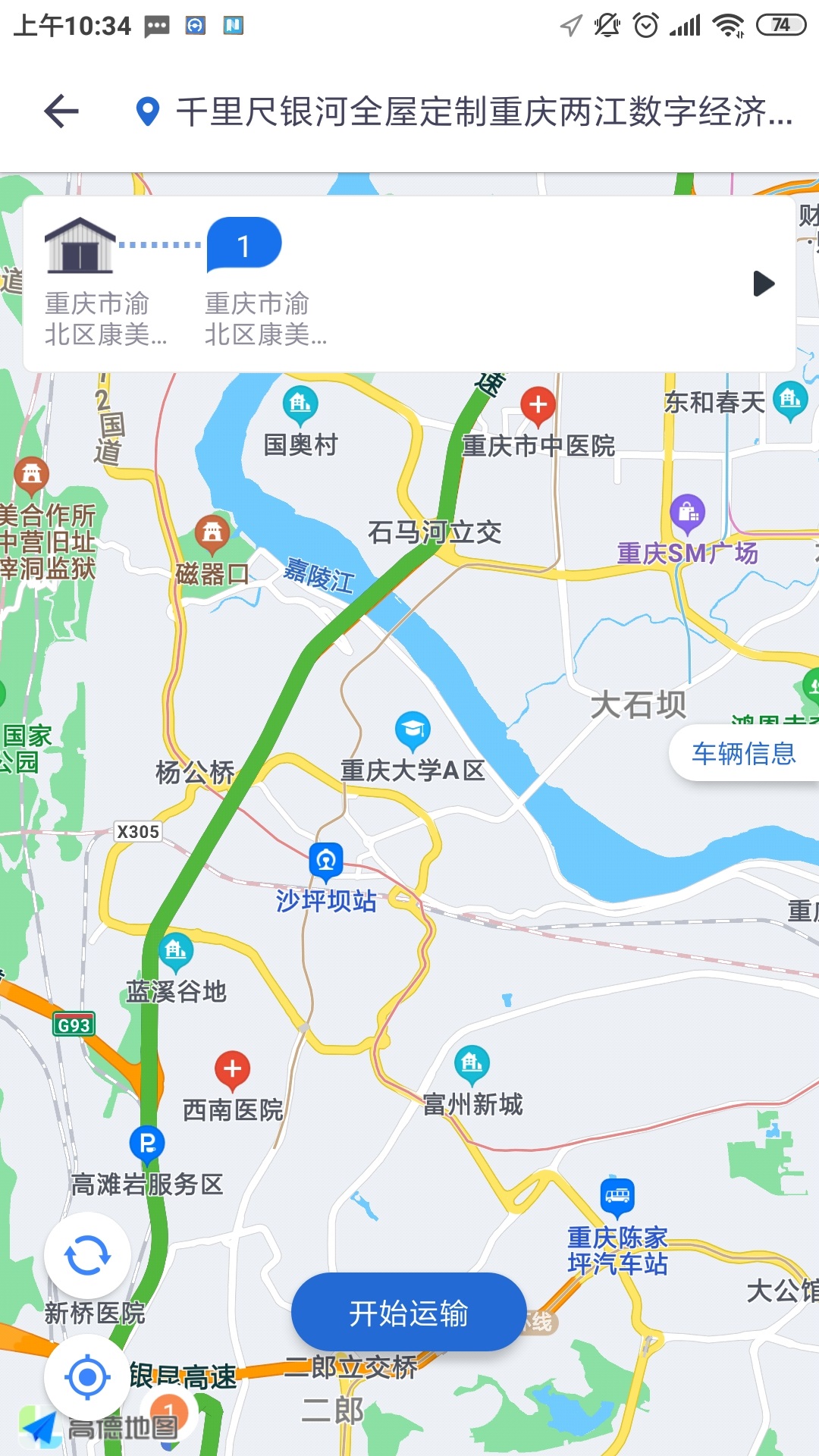819x1456 pixels.
Task: Open 车辆信息 vehicle info
Action: pos(743,753)
